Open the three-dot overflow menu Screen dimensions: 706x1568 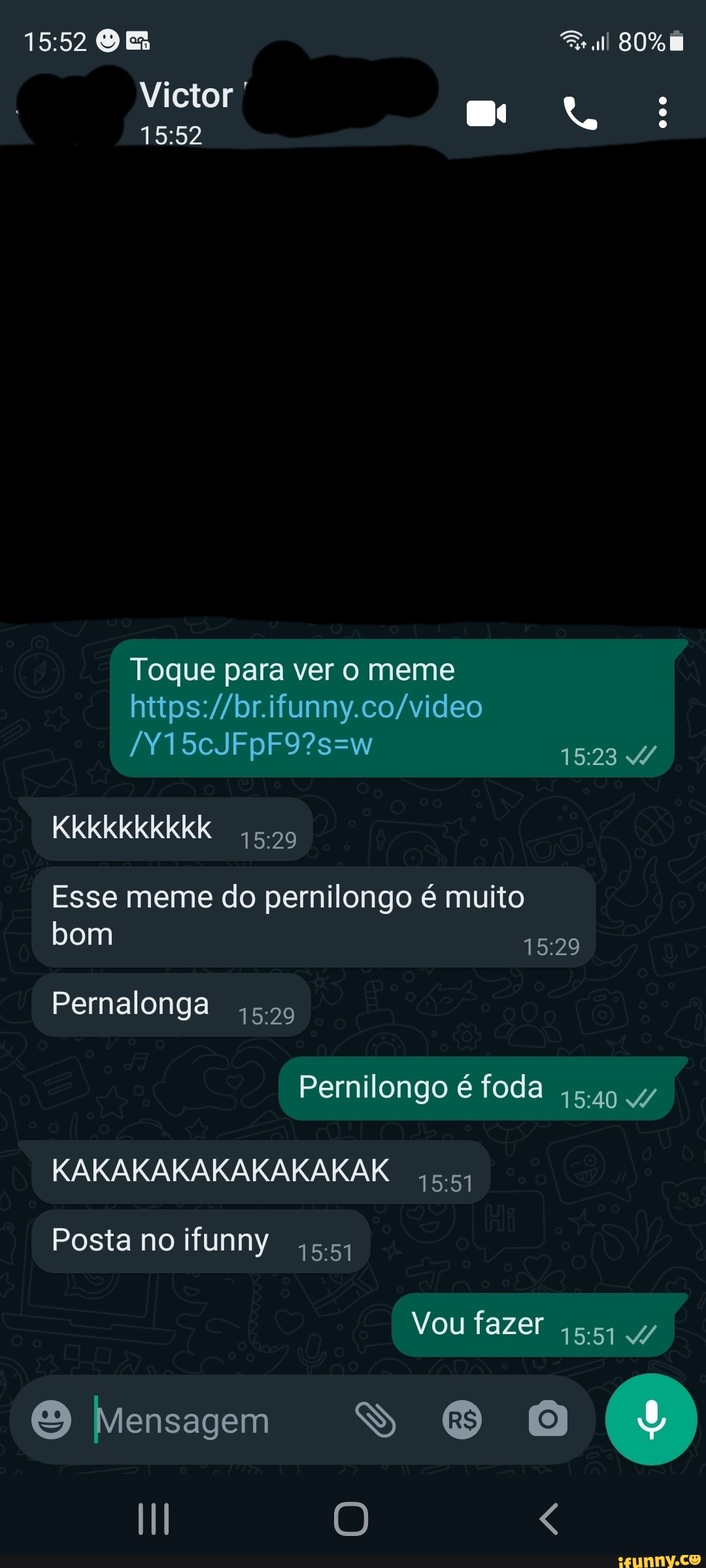coord(662,111)
